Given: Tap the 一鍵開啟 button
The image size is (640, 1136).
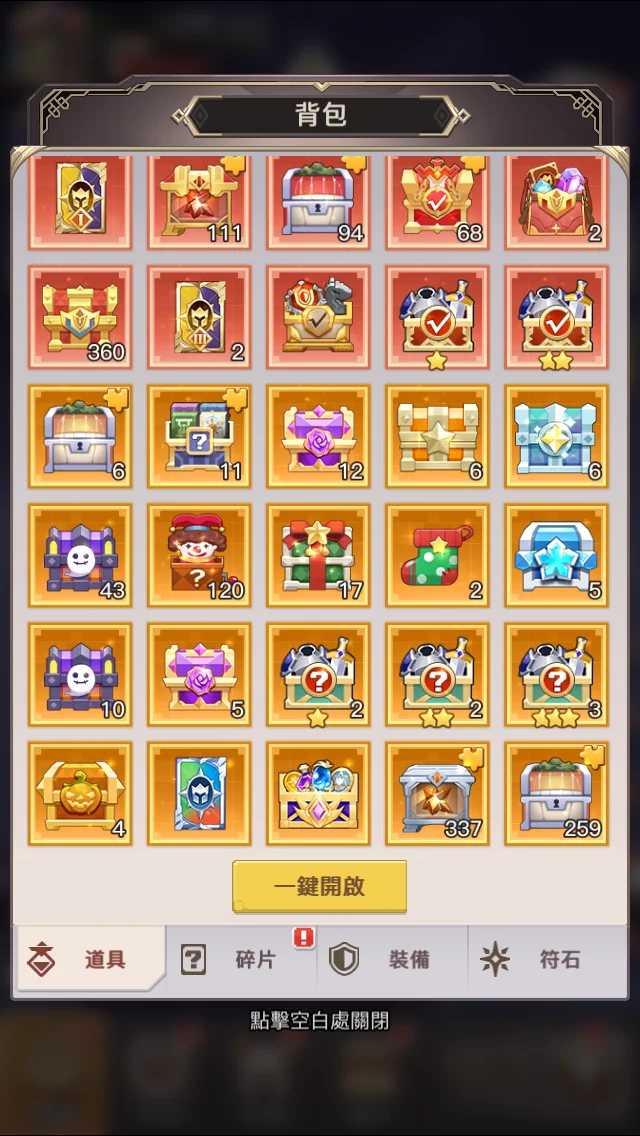Looking at the screenshot, I should coord(319,886).
